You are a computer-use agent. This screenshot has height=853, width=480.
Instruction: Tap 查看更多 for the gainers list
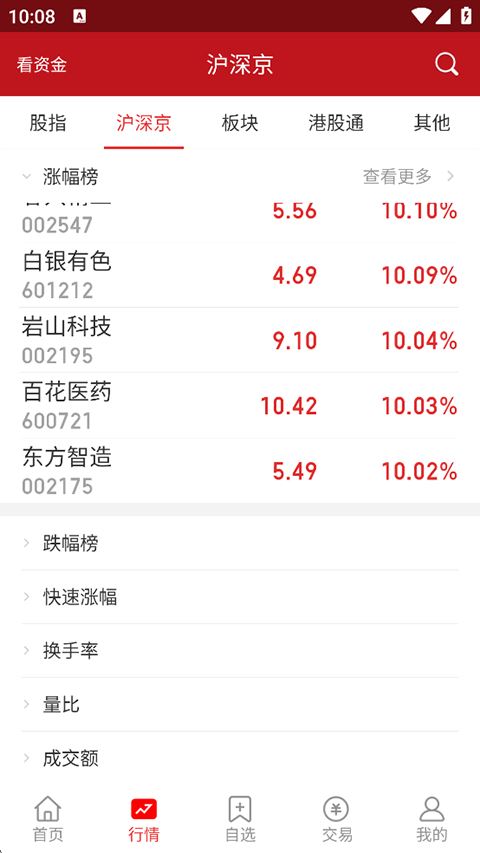(408, 176)
